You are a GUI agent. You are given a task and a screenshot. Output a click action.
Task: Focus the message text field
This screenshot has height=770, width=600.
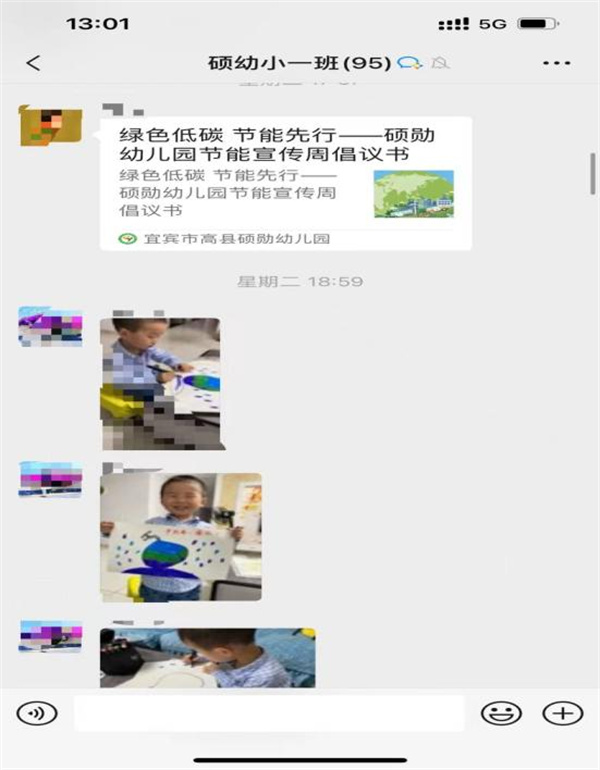pyautogui.click(x=270, y=713)
